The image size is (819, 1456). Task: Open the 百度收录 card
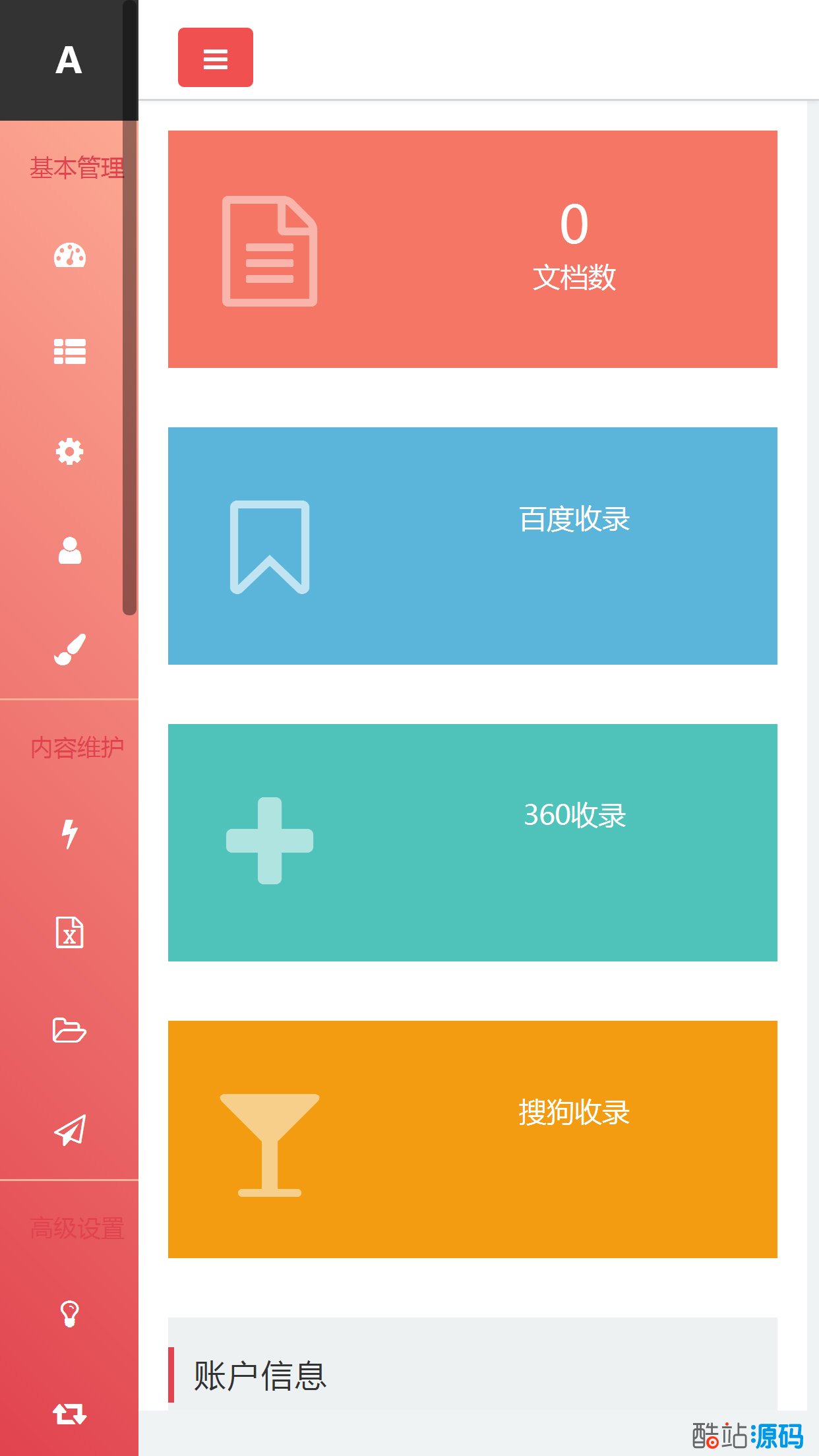click(472, 546)
